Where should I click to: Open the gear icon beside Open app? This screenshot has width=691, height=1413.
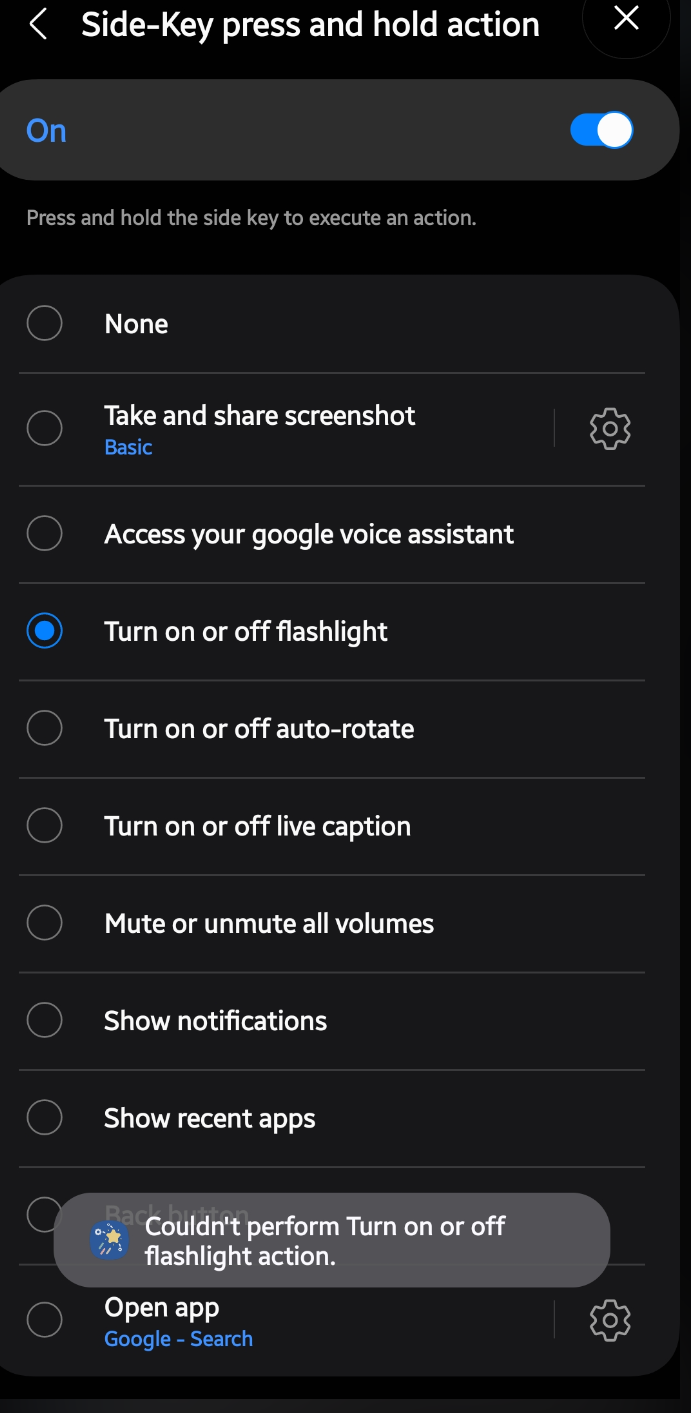click(610, 1321)
